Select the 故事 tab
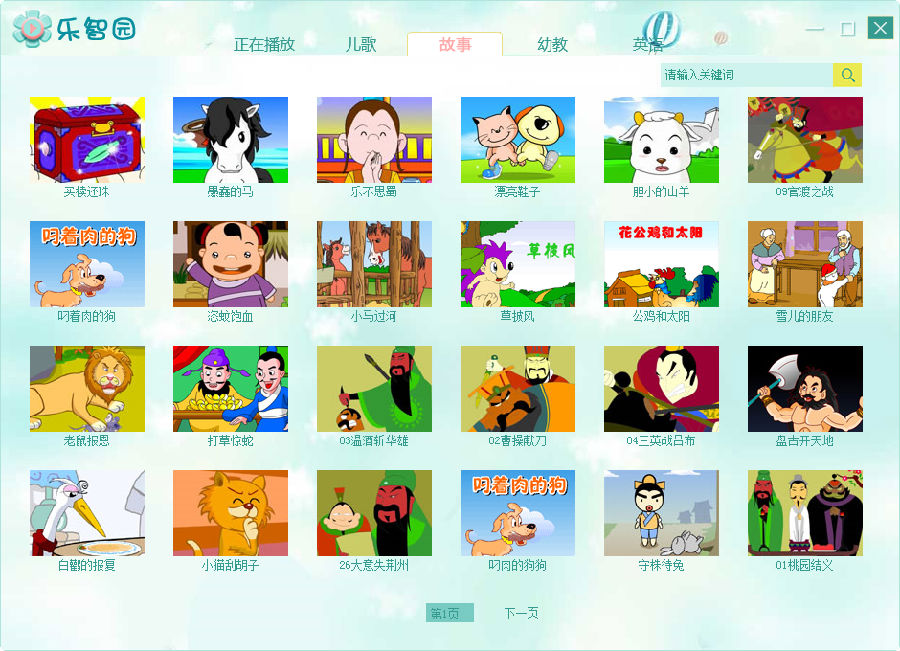Image resolution: width=900 pixels, height=651 pixels. (455, 44)
